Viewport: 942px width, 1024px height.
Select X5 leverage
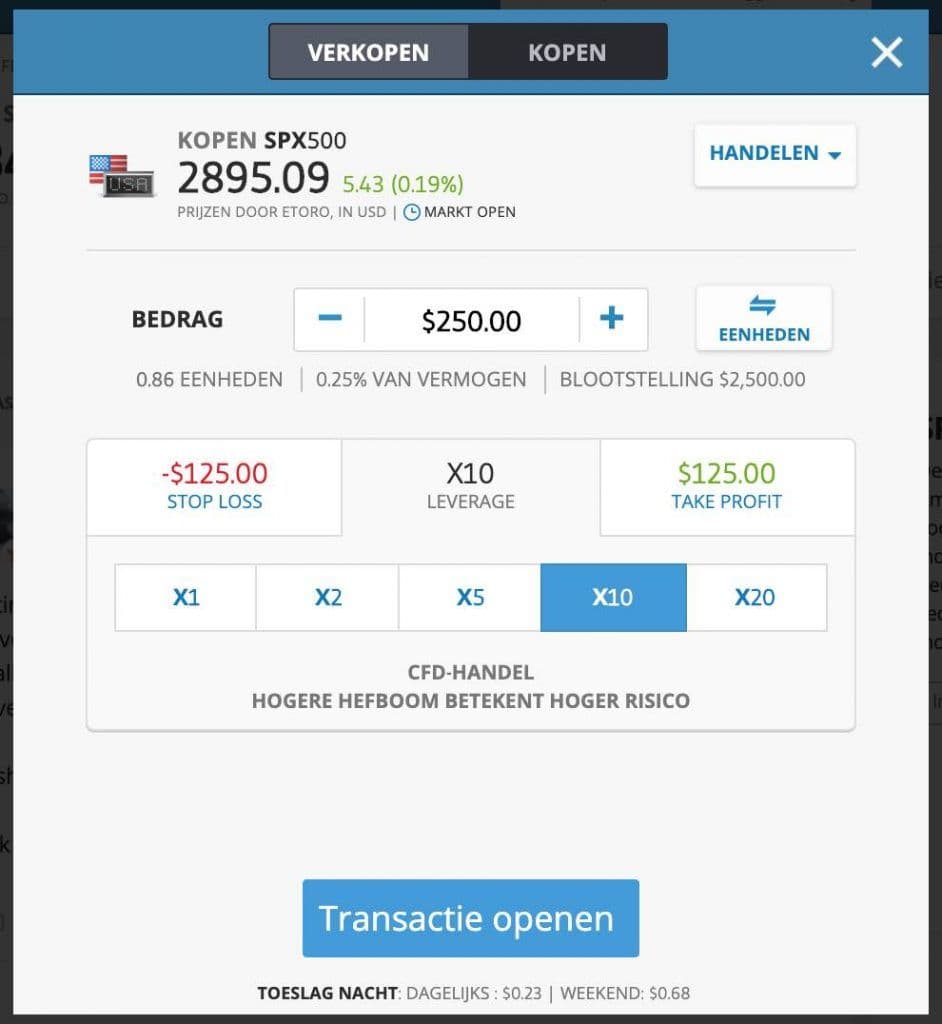coord(470,597)
